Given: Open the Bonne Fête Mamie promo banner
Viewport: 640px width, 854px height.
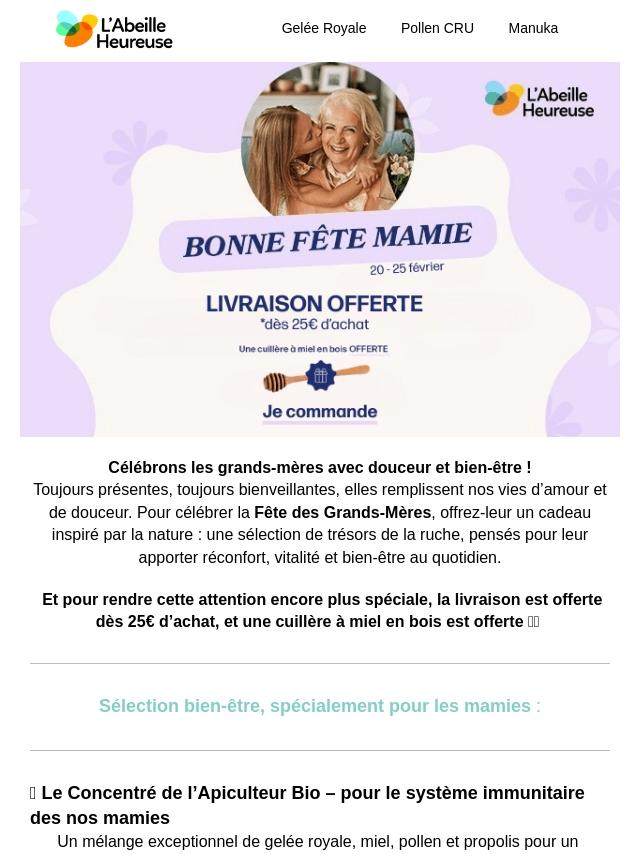Looking at the screenshot, I should (x=320, y=250).
